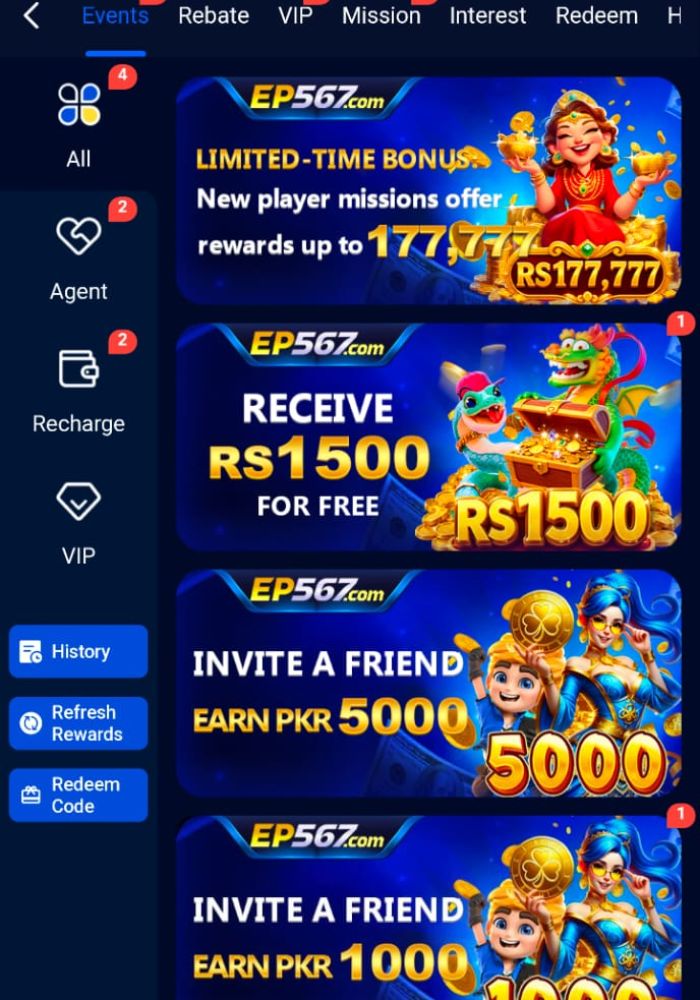Open the Receive Rs1500 For Free banner
Viewport: 700px width, 1000px height.
(428, 437)
